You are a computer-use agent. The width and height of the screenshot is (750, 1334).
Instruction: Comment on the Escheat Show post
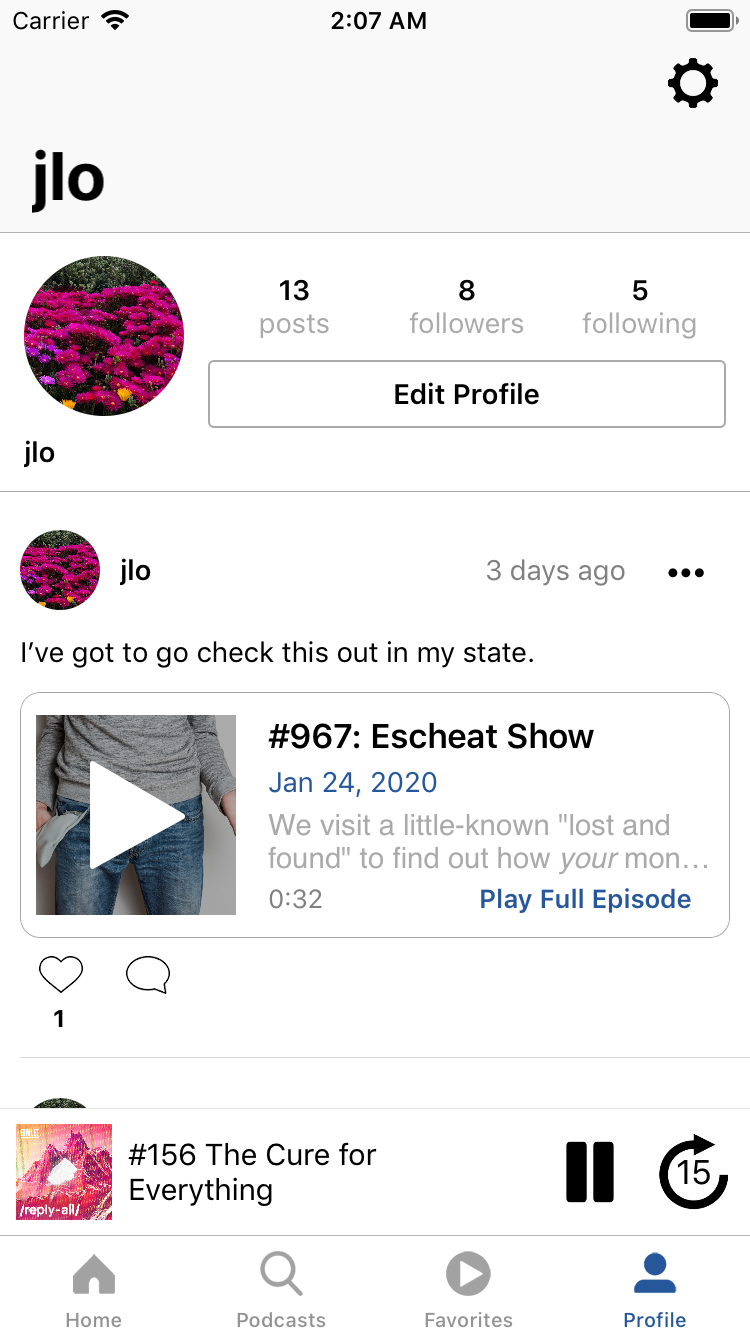coord(148,974)
